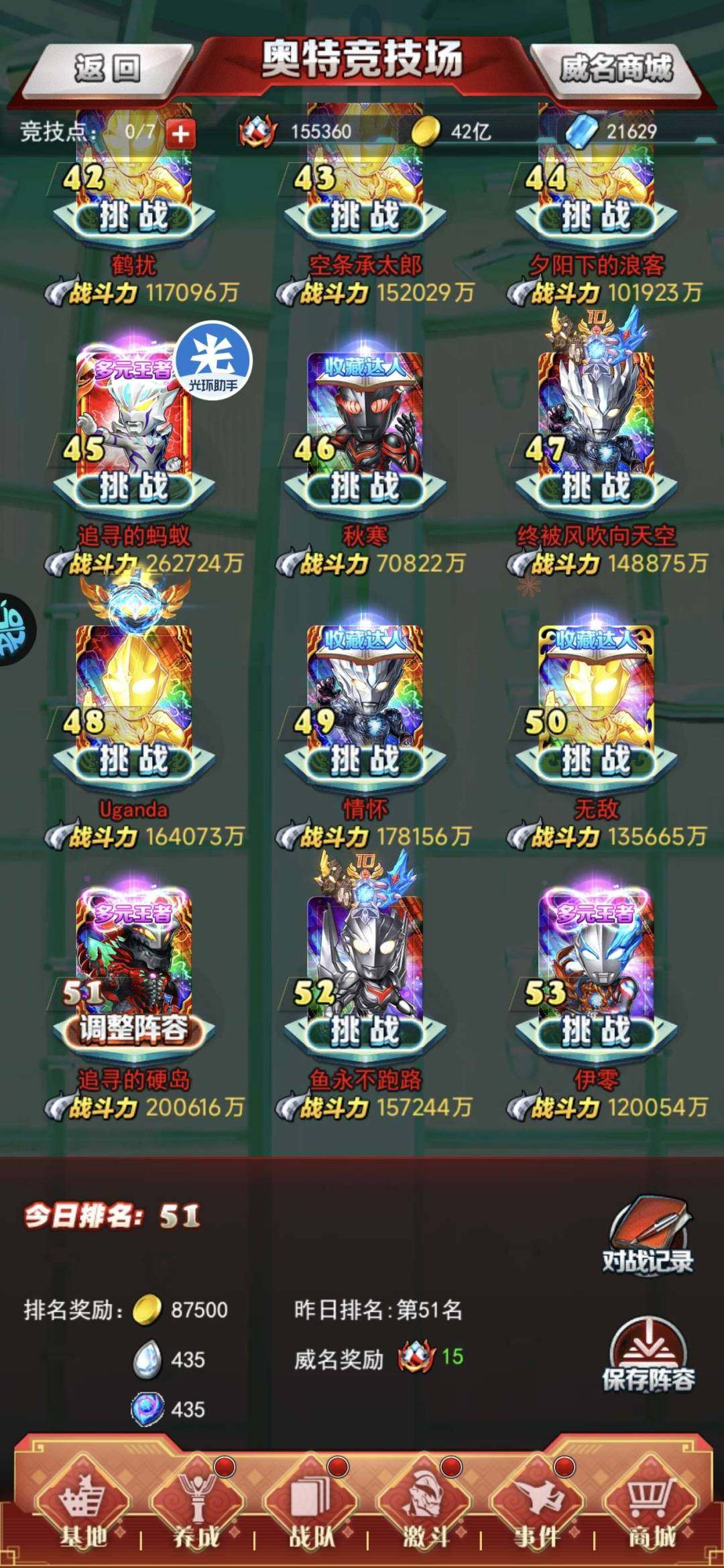The width and height of the screenshot is (724, 1568).
Task: Add more arena points with plus button
Action: coord(180,133)
